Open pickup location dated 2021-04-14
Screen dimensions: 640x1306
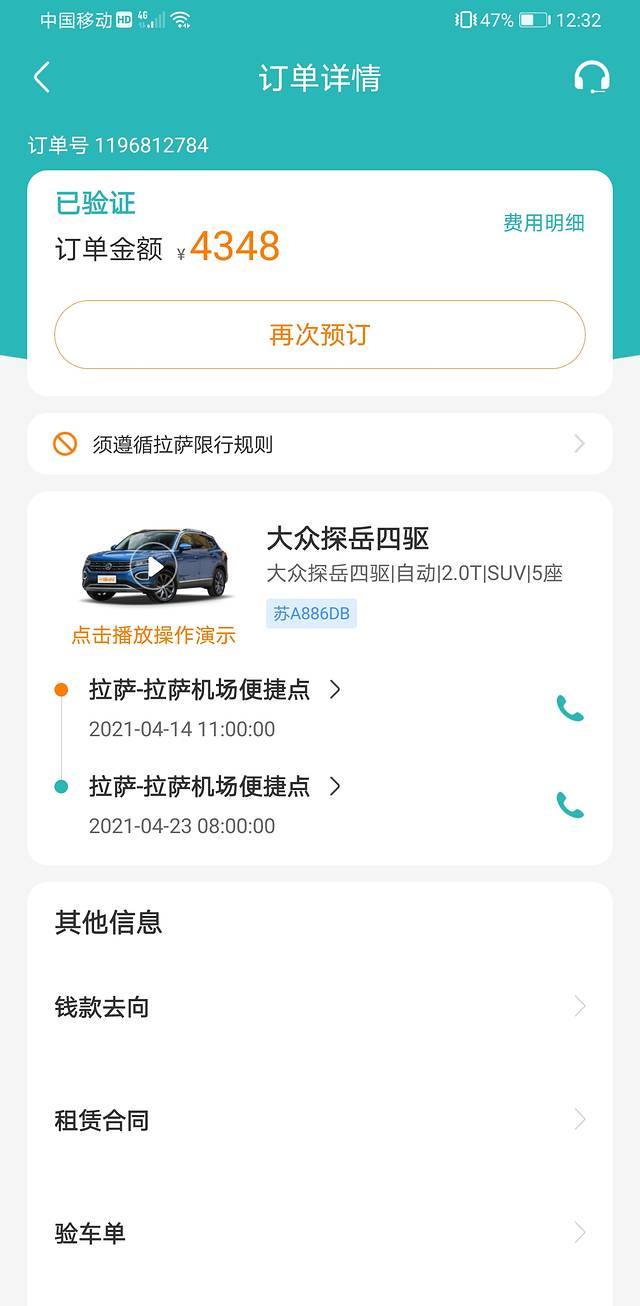click(x=215, y=690)
